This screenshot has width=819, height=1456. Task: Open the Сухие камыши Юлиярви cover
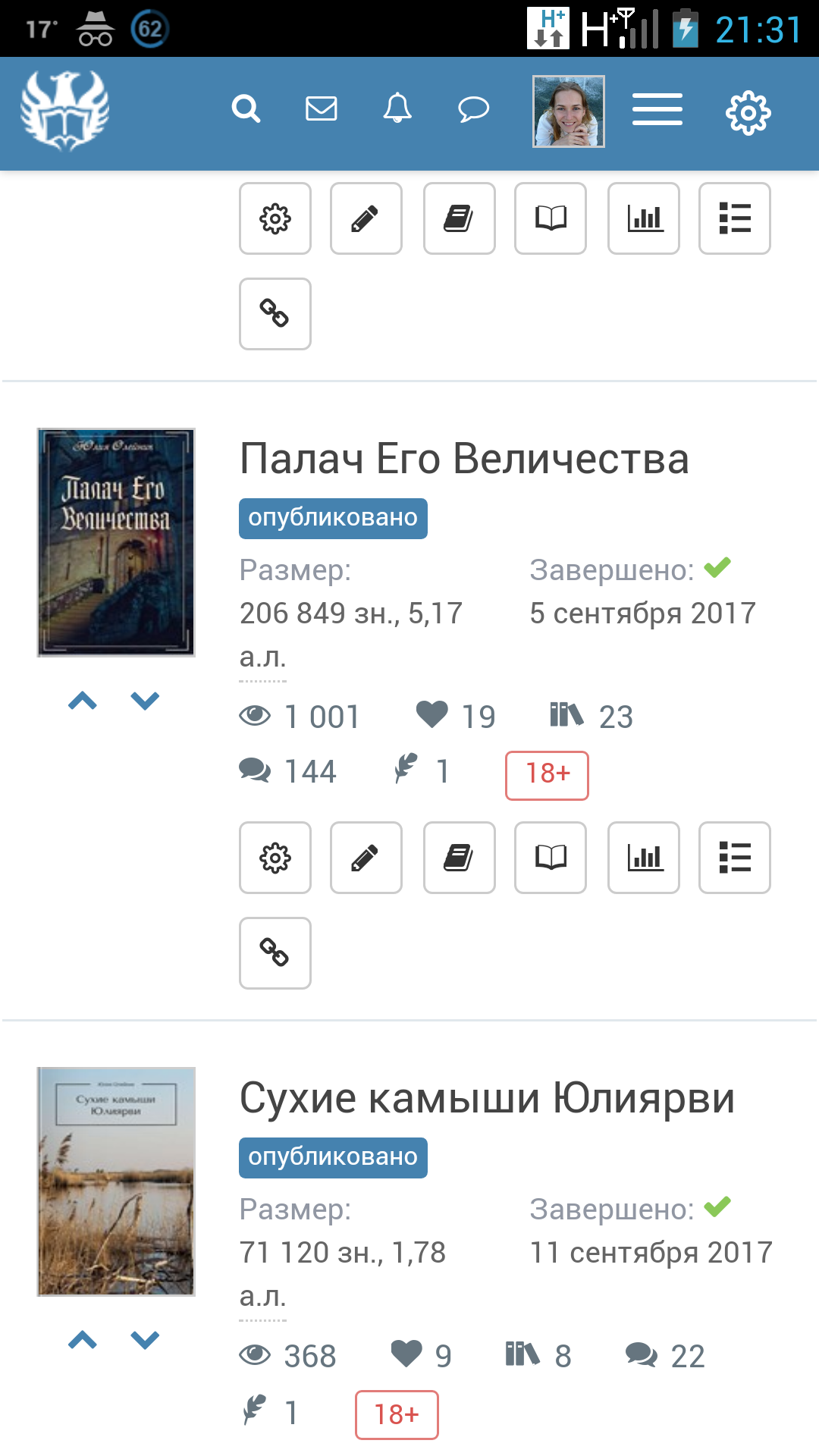tap(116, 1181)
